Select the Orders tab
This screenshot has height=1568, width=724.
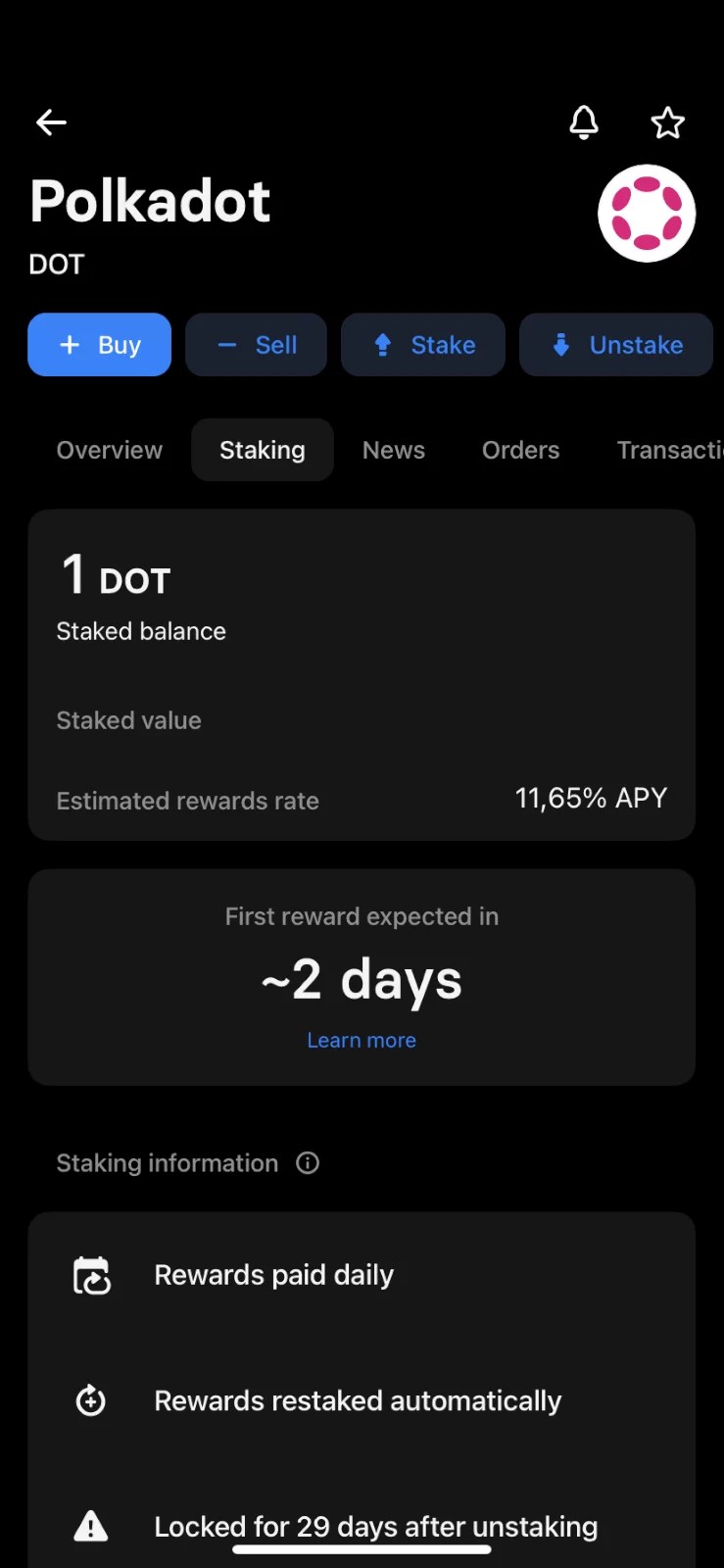520,450
